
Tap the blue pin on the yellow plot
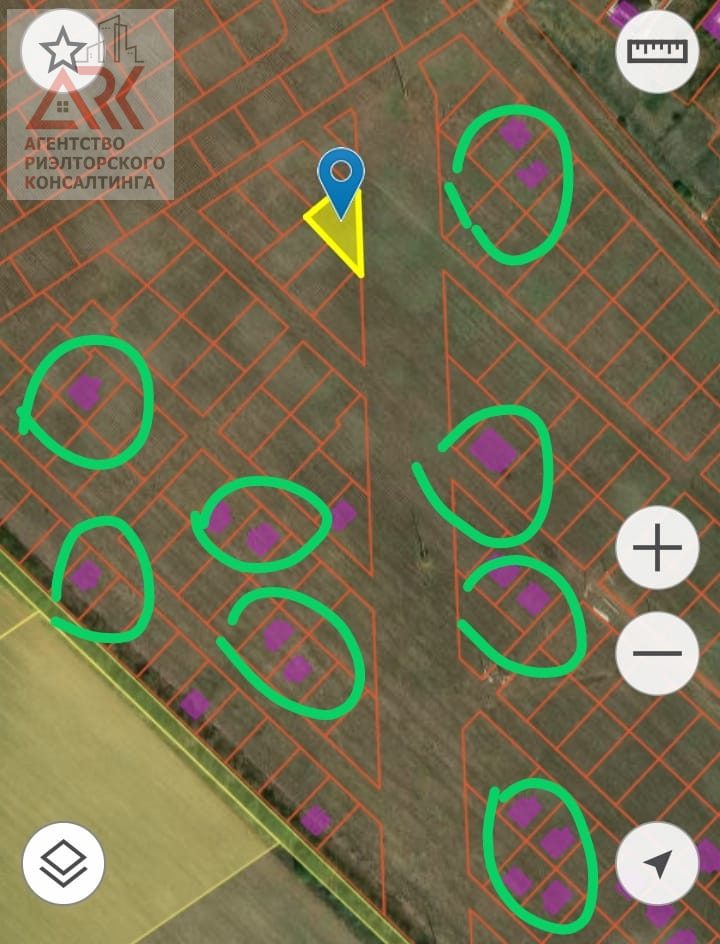coord(341,178)
